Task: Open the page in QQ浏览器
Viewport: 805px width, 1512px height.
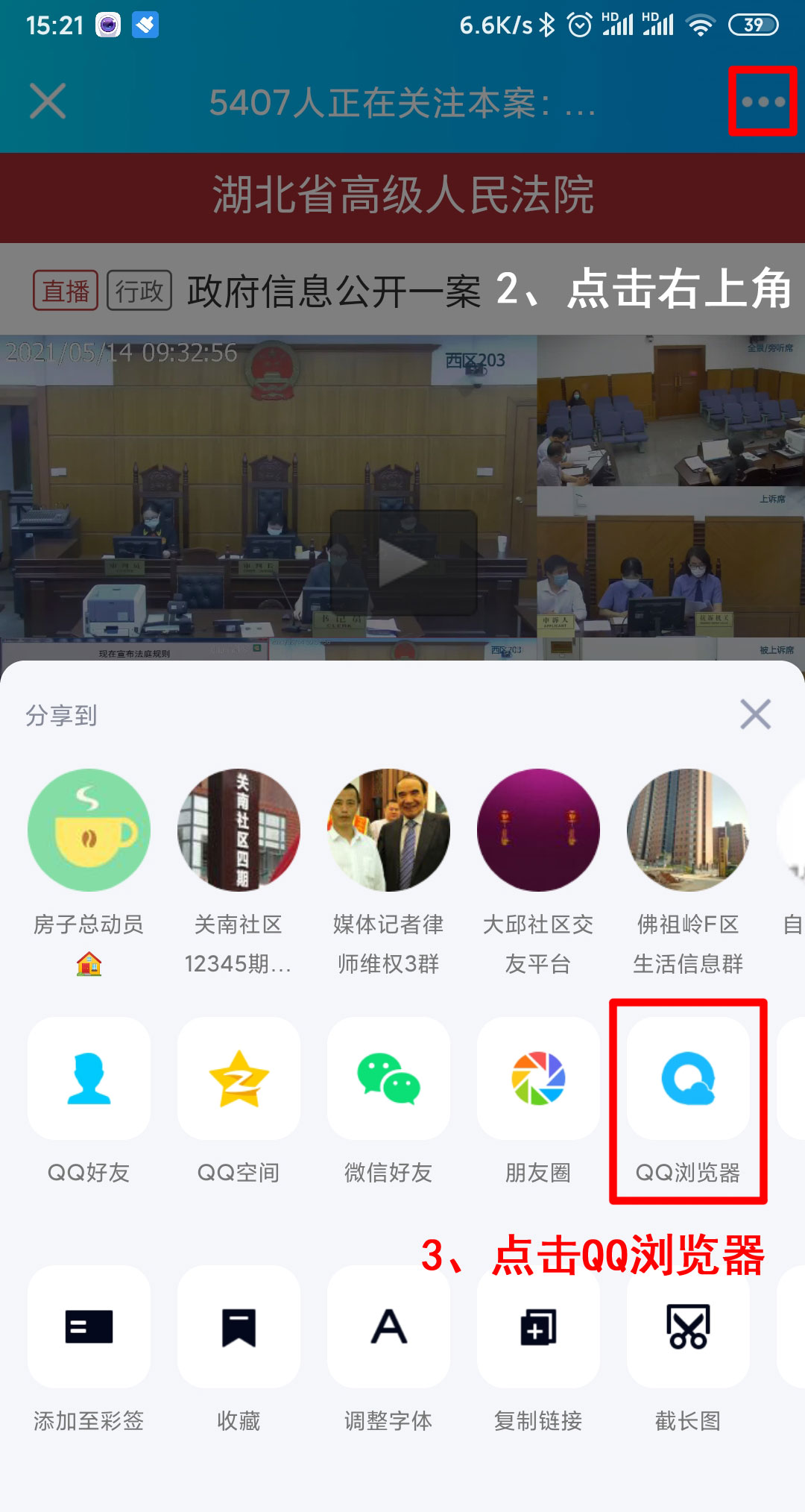Action: tap(688, 1079)
